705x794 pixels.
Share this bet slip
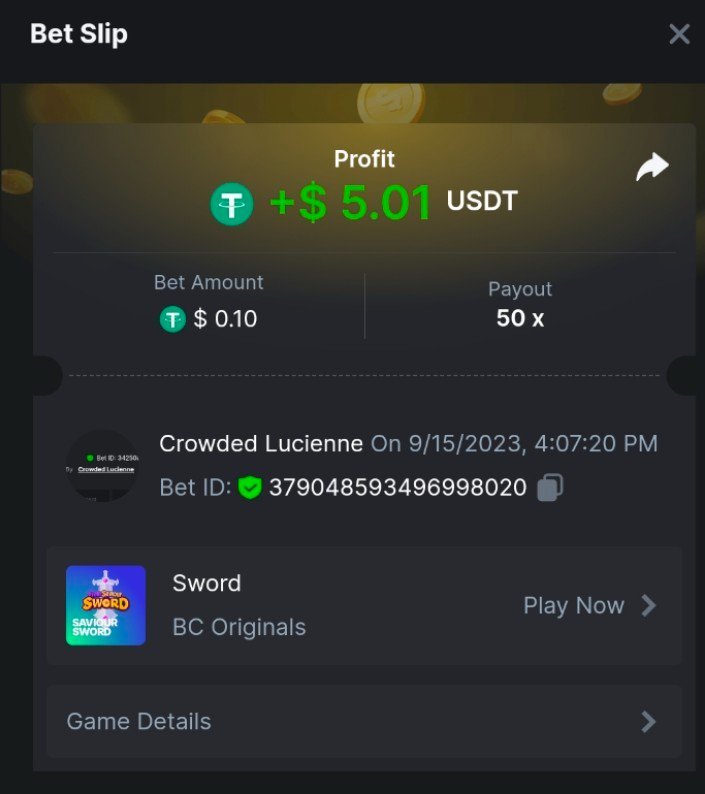pyautogui.click(x=652, y=168)
